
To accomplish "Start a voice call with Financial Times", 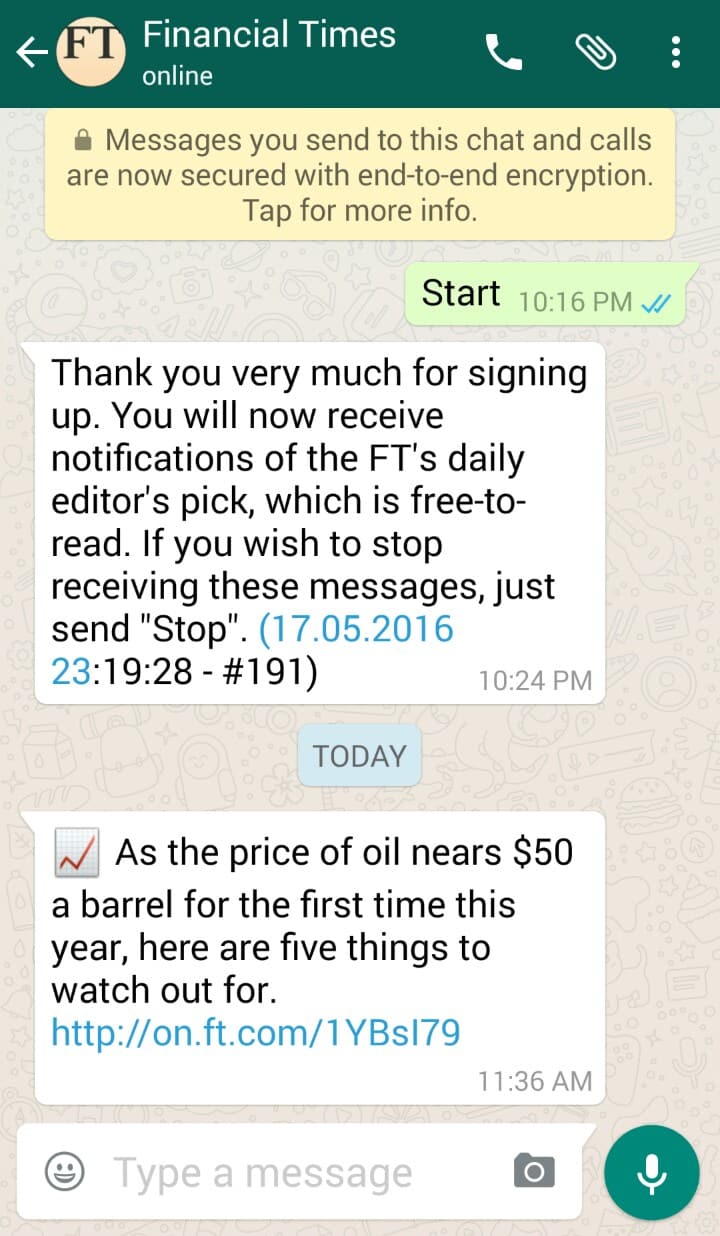I will click(504, 53).
